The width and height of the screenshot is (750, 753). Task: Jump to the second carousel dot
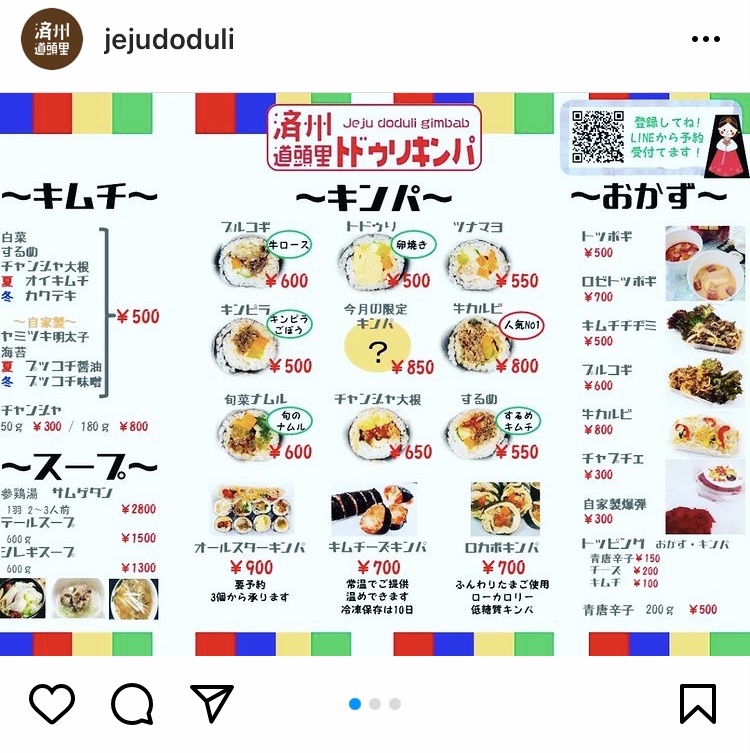[375, 704]
